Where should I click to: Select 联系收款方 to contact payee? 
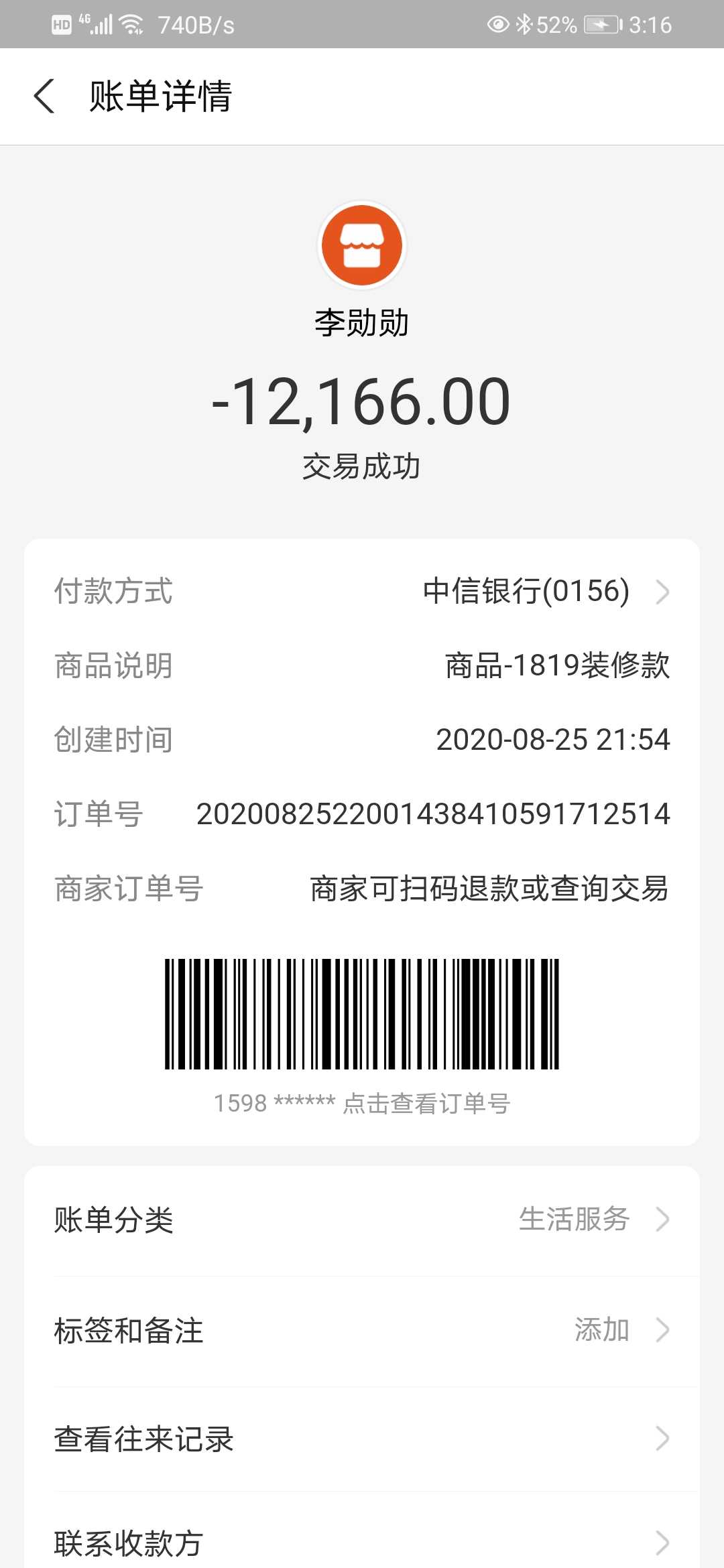pyautogui.click(x=362, y=1543)
